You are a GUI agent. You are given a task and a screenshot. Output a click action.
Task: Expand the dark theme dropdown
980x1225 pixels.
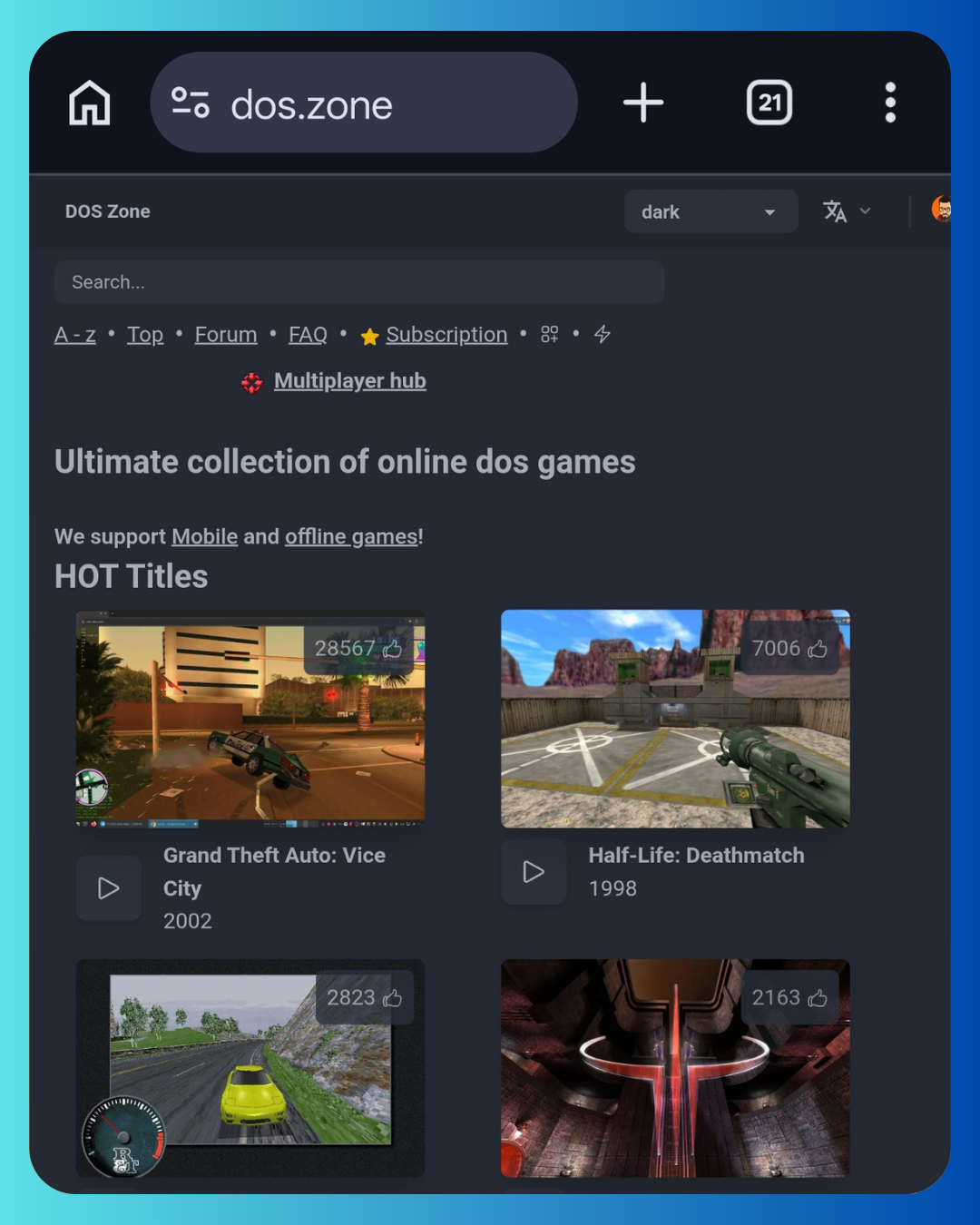pos(710,211)
